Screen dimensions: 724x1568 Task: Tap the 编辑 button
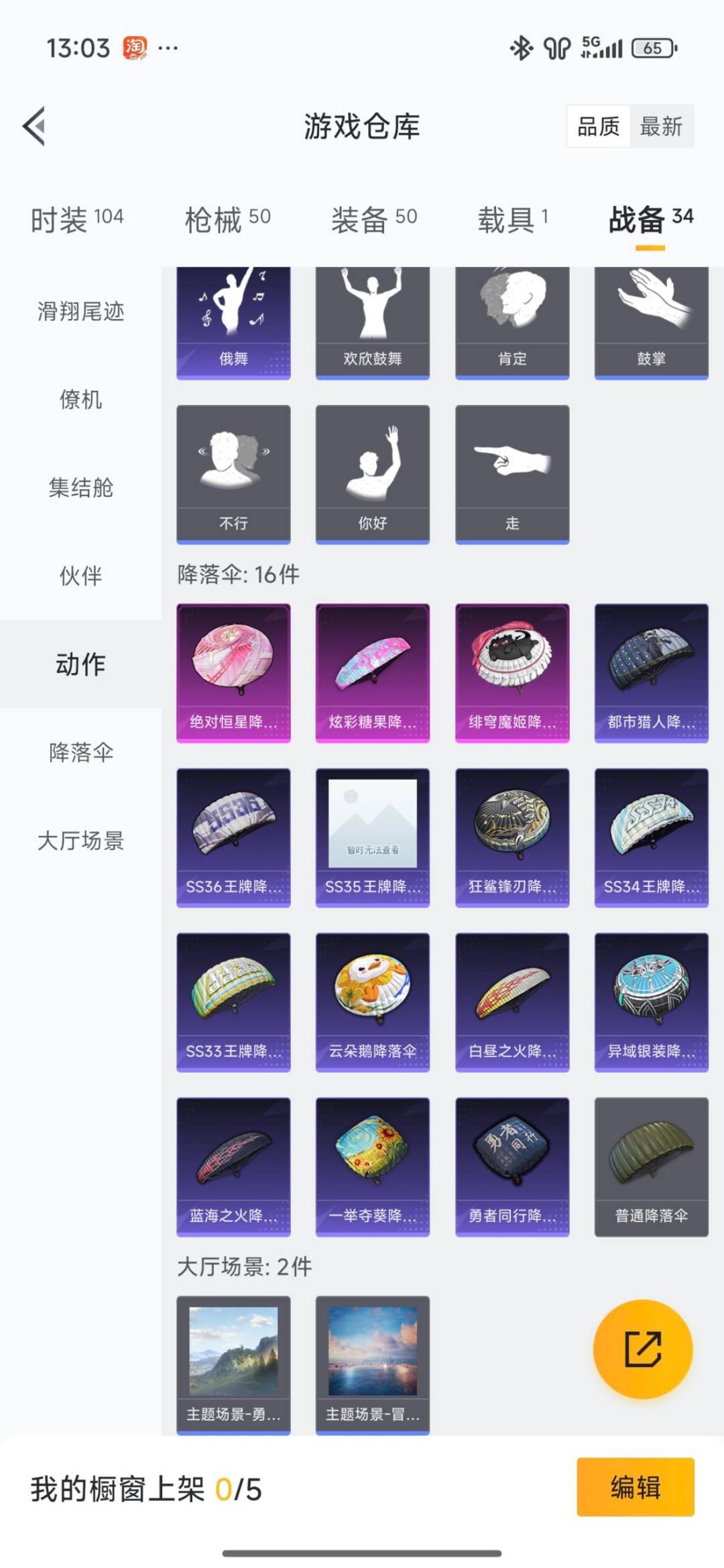pyautogui.click(x=635, y=1487)
